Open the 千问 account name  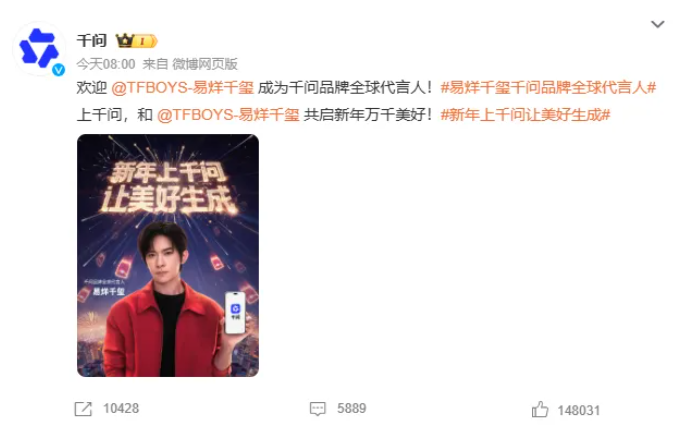click(91, 41)
